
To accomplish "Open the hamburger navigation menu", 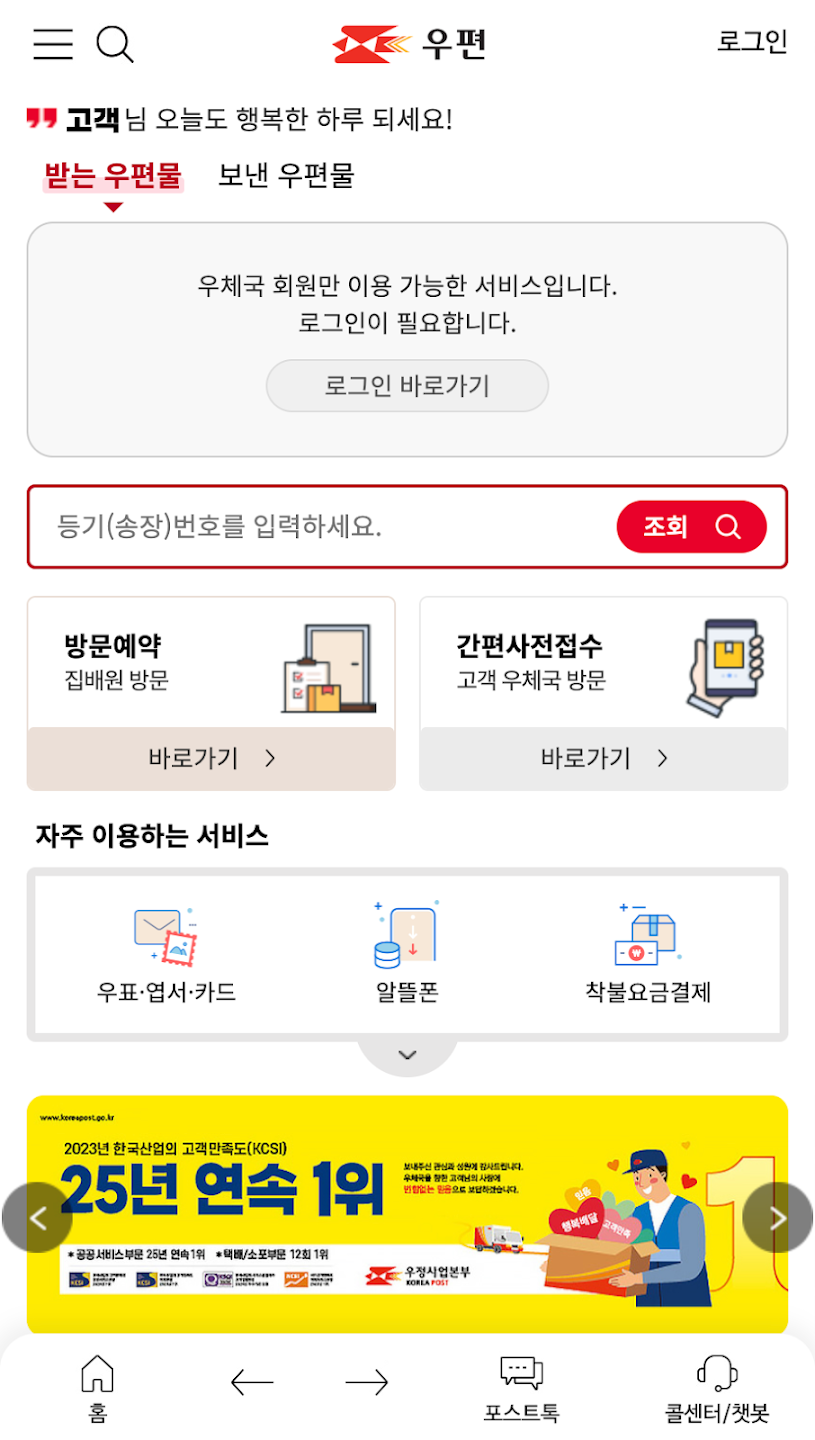I will [x=52, y=44].
